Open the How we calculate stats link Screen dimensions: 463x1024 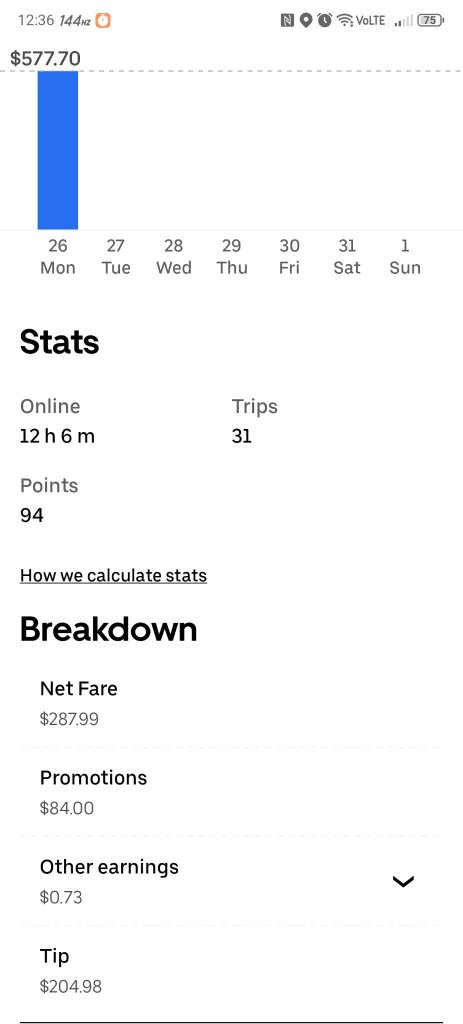tap(114, 575)
